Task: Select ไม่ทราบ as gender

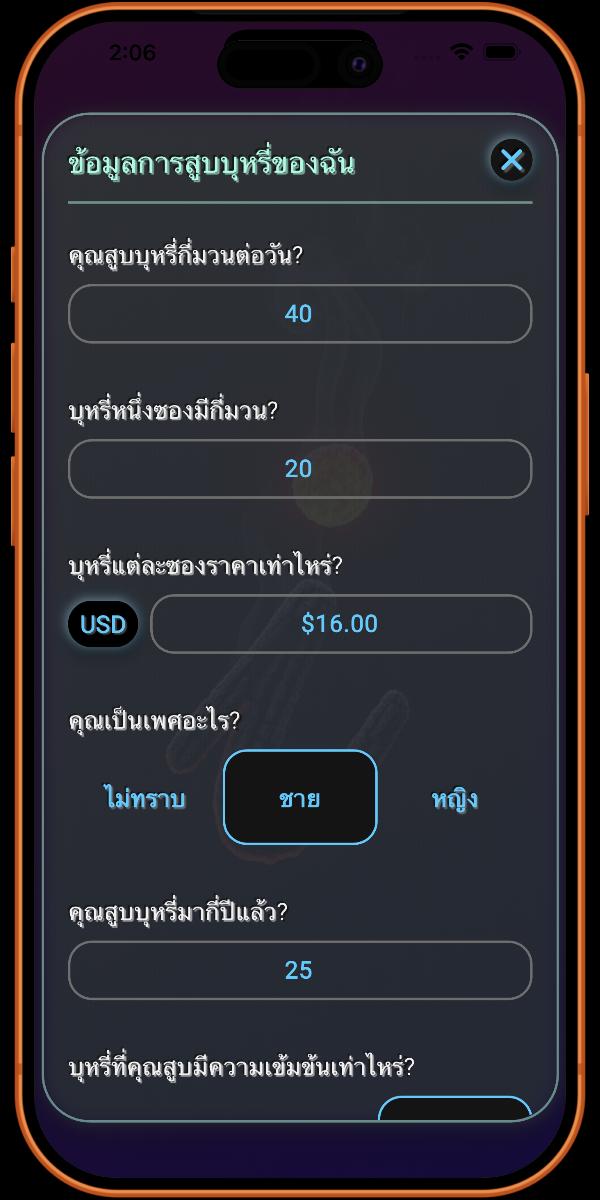Action: click(x=145, y=799)
